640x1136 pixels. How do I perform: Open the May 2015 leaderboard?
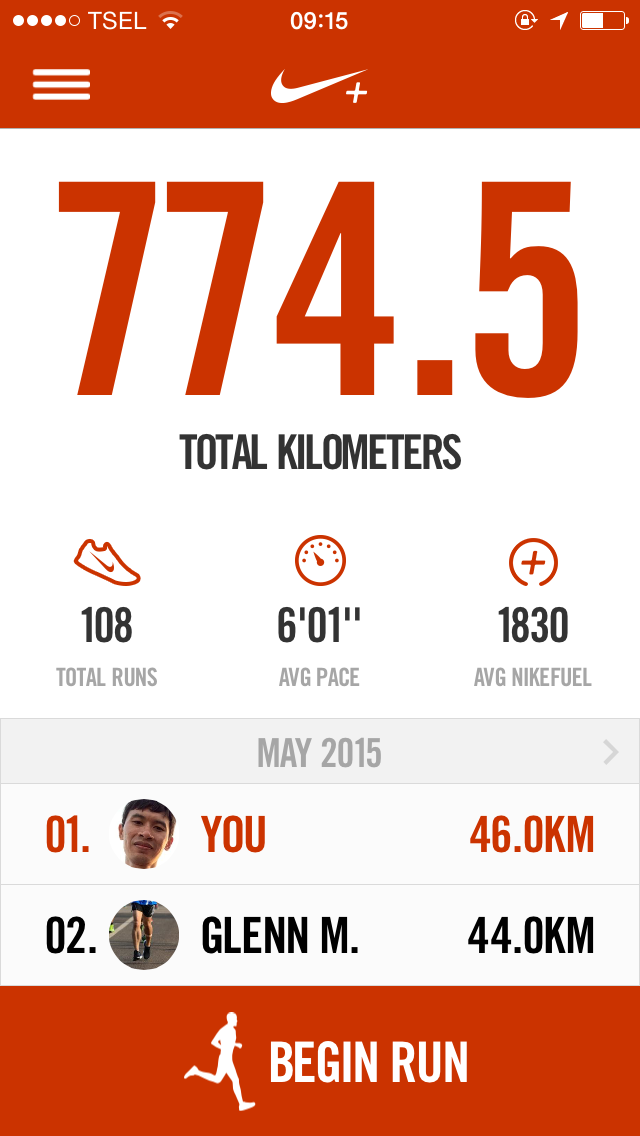pyautogui.click(x=320, y=752)
